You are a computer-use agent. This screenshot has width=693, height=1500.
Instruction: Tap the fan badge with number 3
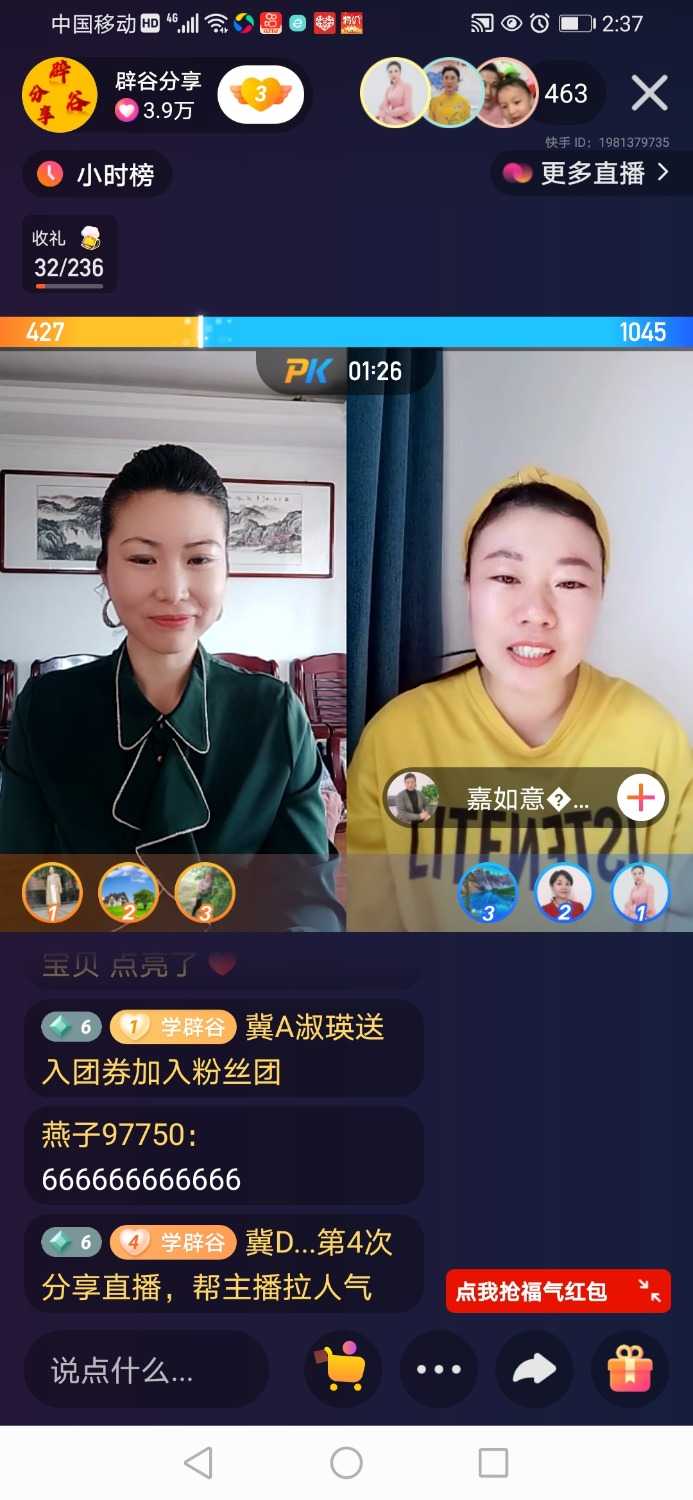pyautogui.click(x=260, y=95)
